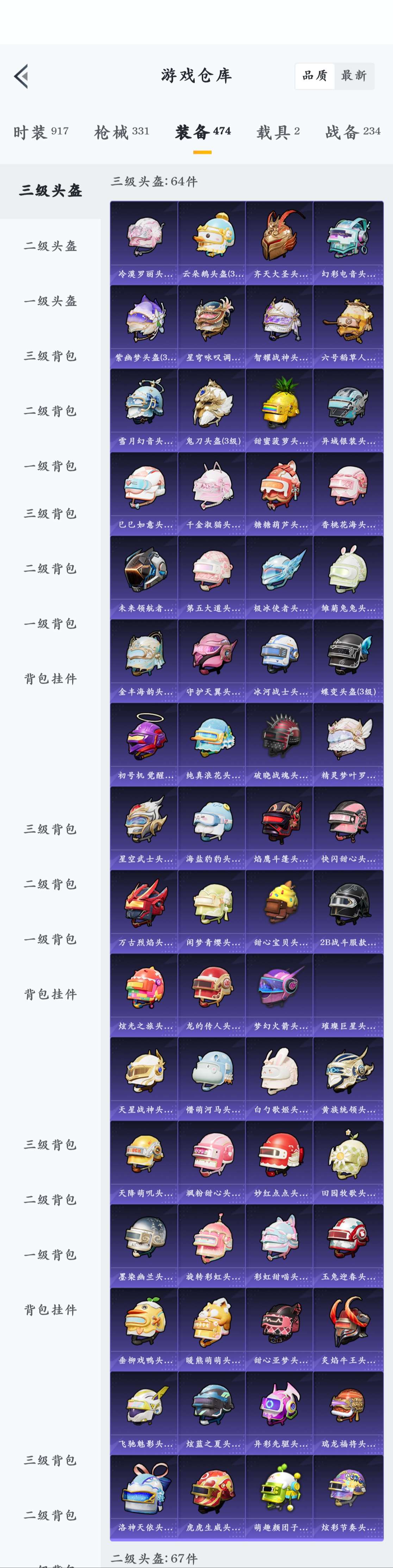Open the 甜蜜菠萝 helmet item

[x=280, y=410]
